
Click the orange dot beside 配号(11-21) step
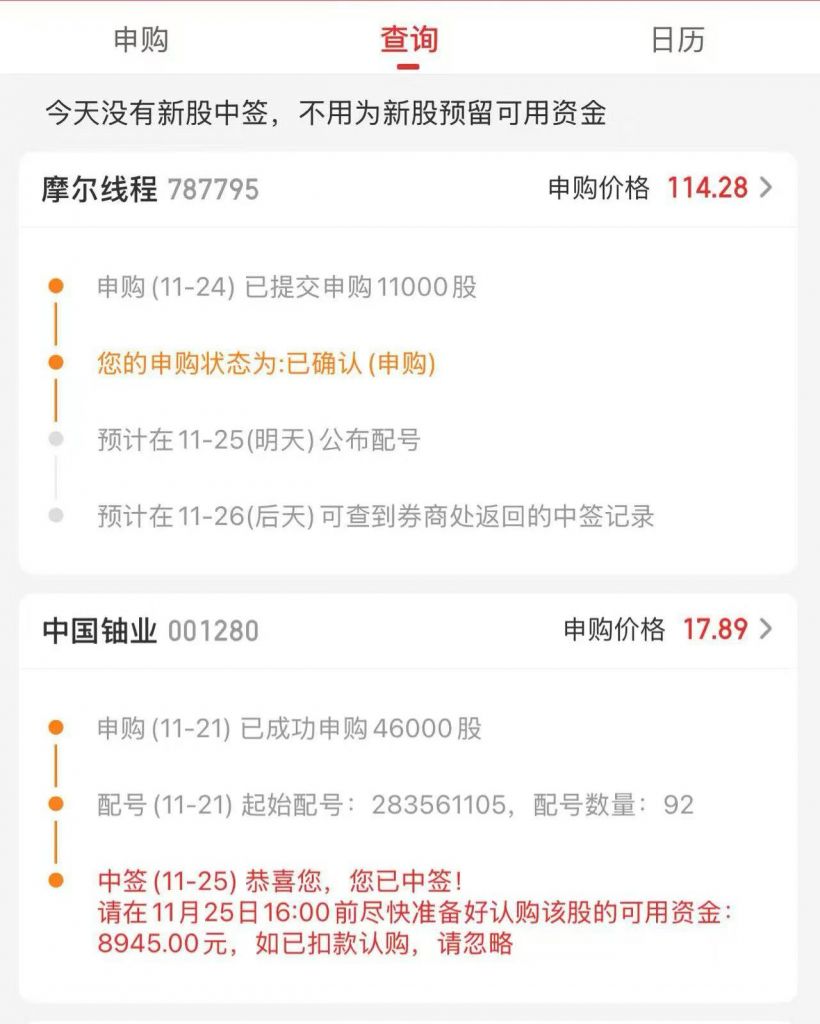tap(57, 800)
